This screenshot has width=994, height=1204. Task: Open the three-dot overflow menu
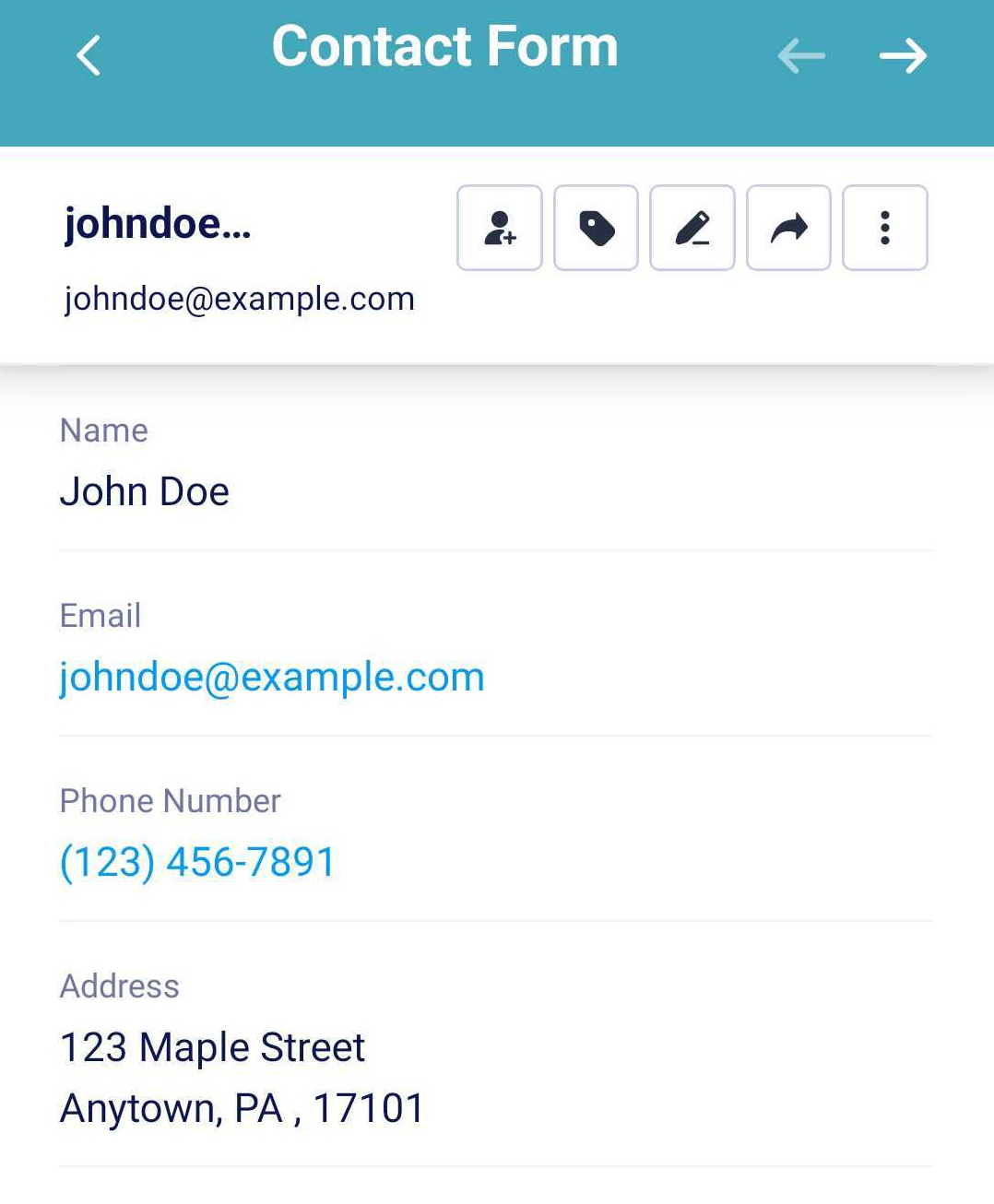tap(885, 228)
